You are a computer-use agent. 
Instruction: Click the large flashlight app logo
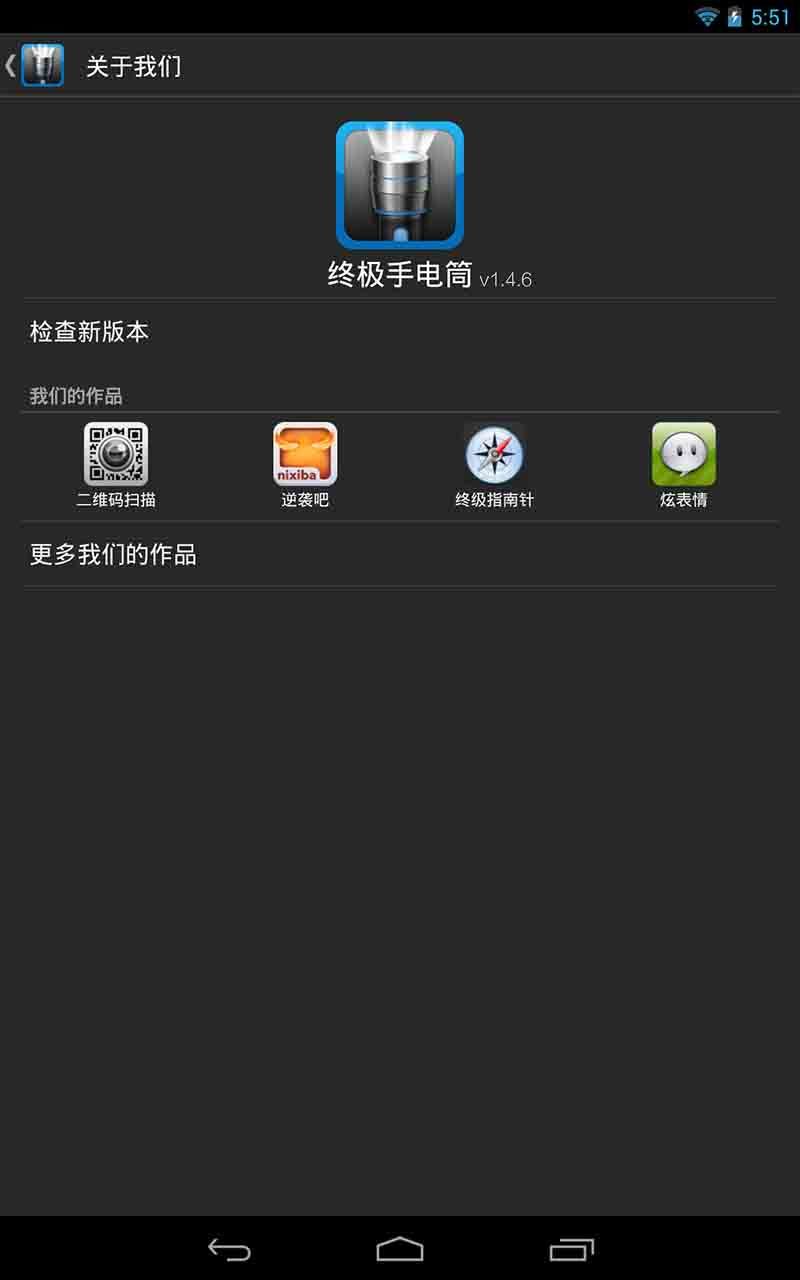coord(399,185)
